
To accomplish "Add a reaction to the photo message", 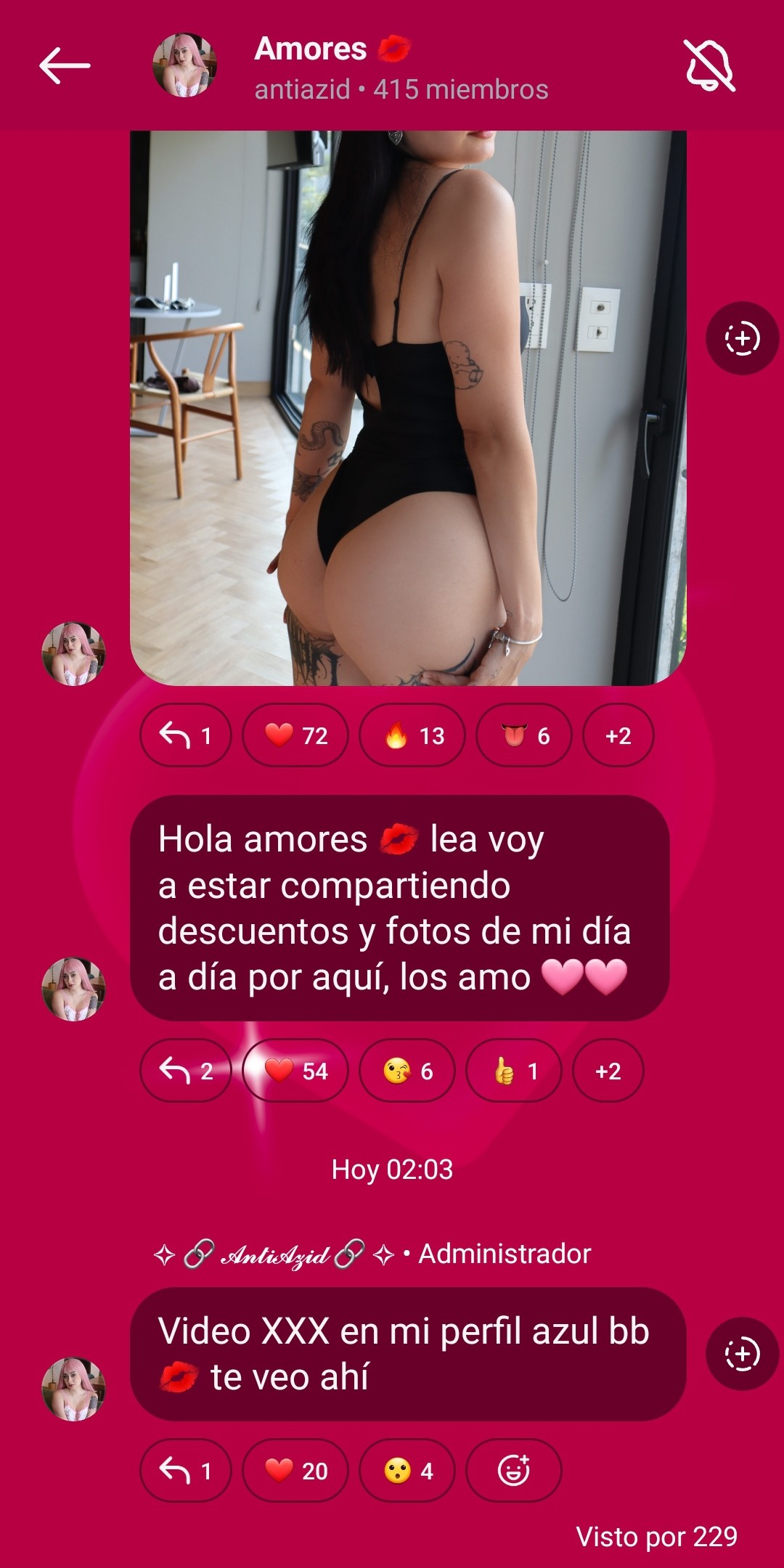I will (x=742, y=338).
